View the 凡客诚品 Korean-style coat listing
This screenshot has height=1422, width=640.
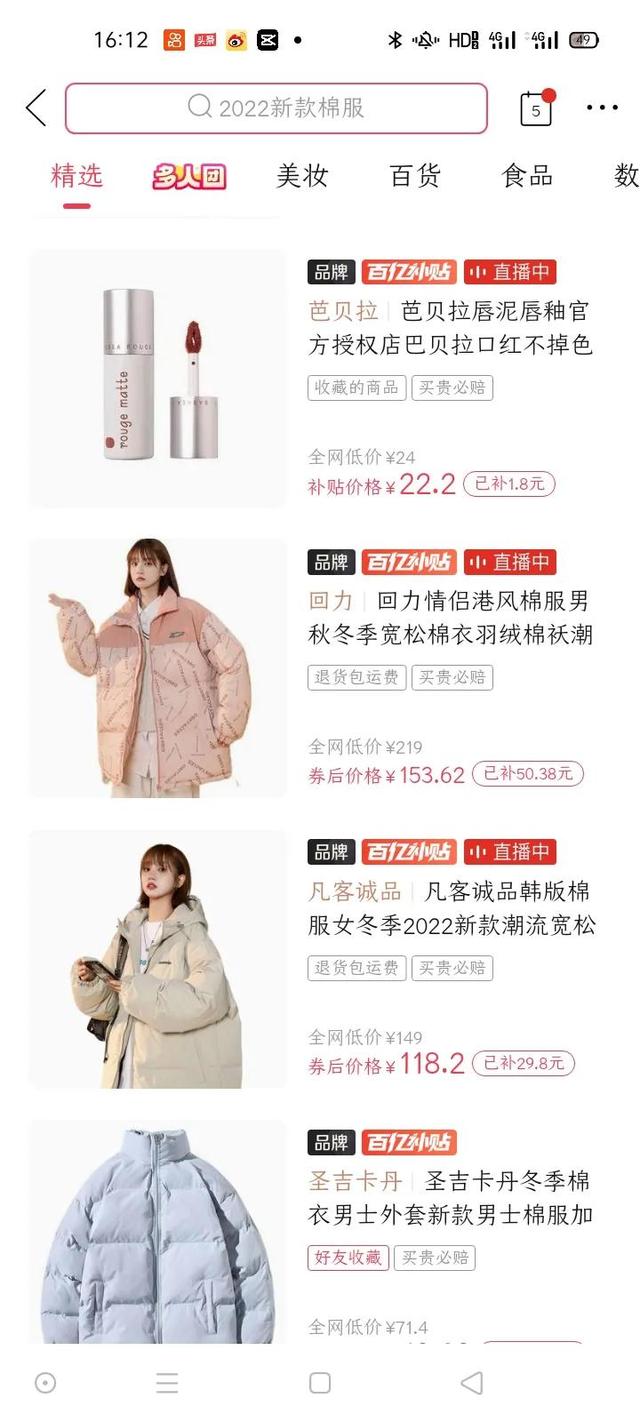point(450,908)
